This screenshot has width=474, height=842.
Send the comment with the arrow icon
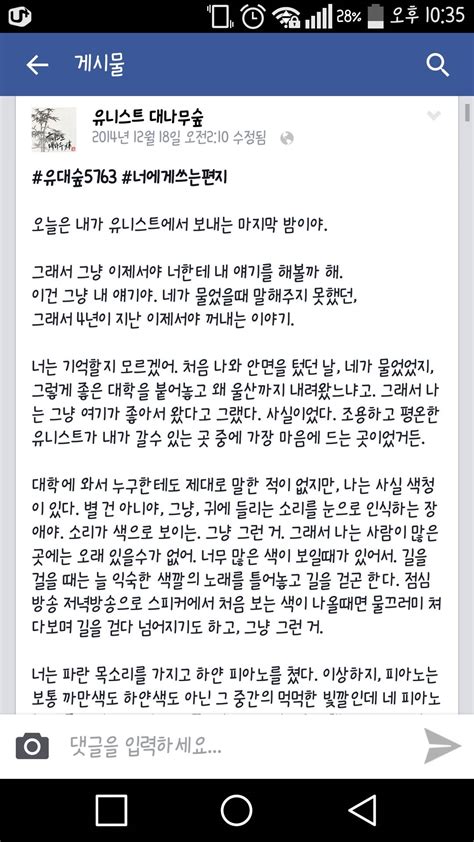click(x=442, y=746)
